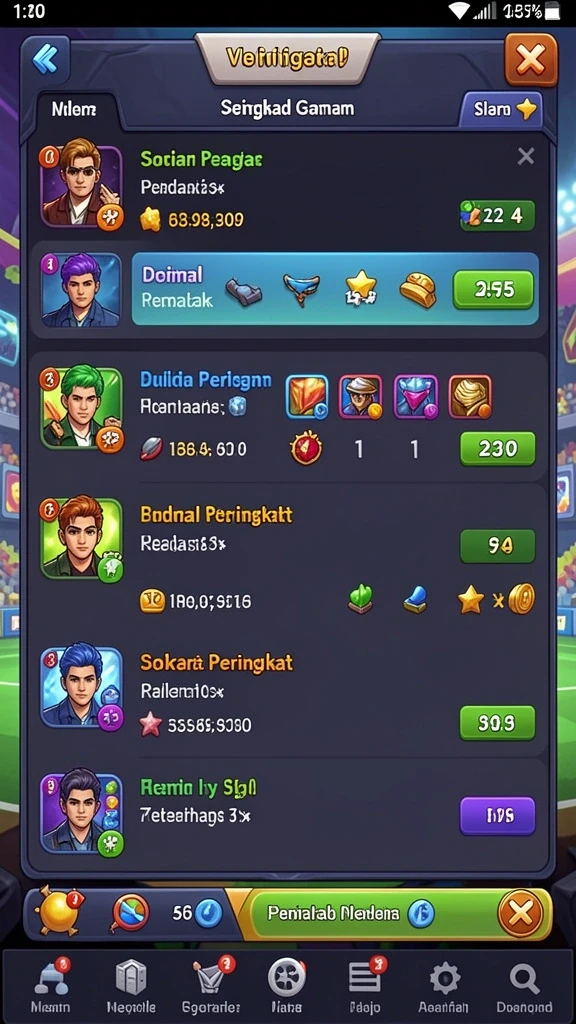
Task: Tap the 94 button for Bodnal Peringkalt
Action: pos(498,546)
